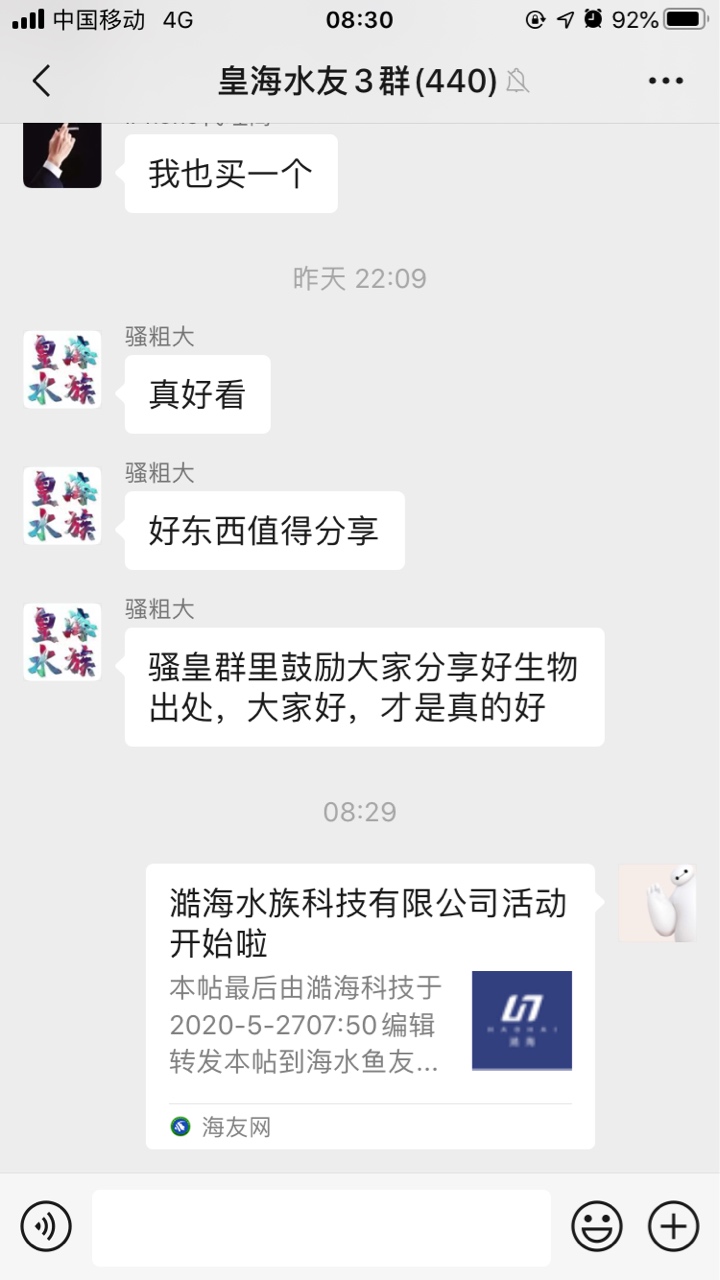Open the plus attachments menu
Viewport: 720px width, 1280px height.
pos(673,1226)
